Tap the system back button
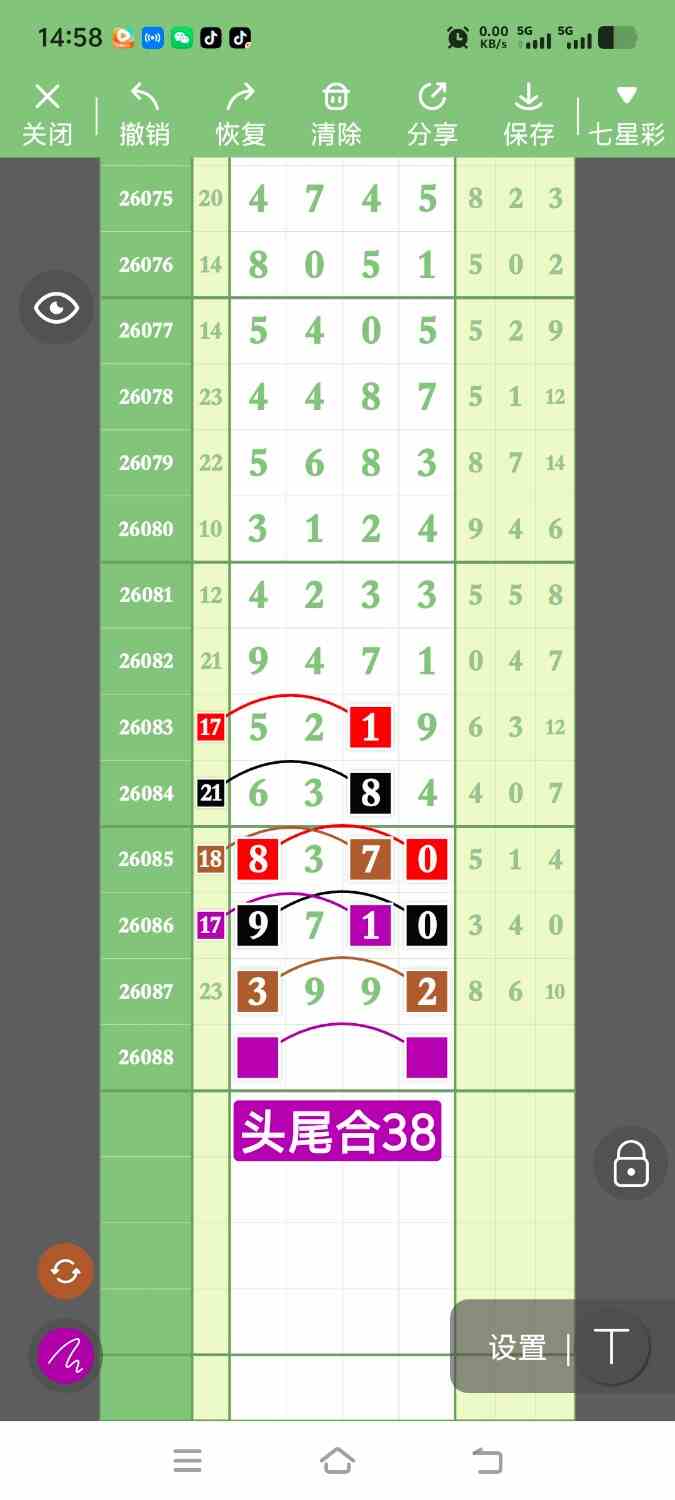 [487, 1461]
